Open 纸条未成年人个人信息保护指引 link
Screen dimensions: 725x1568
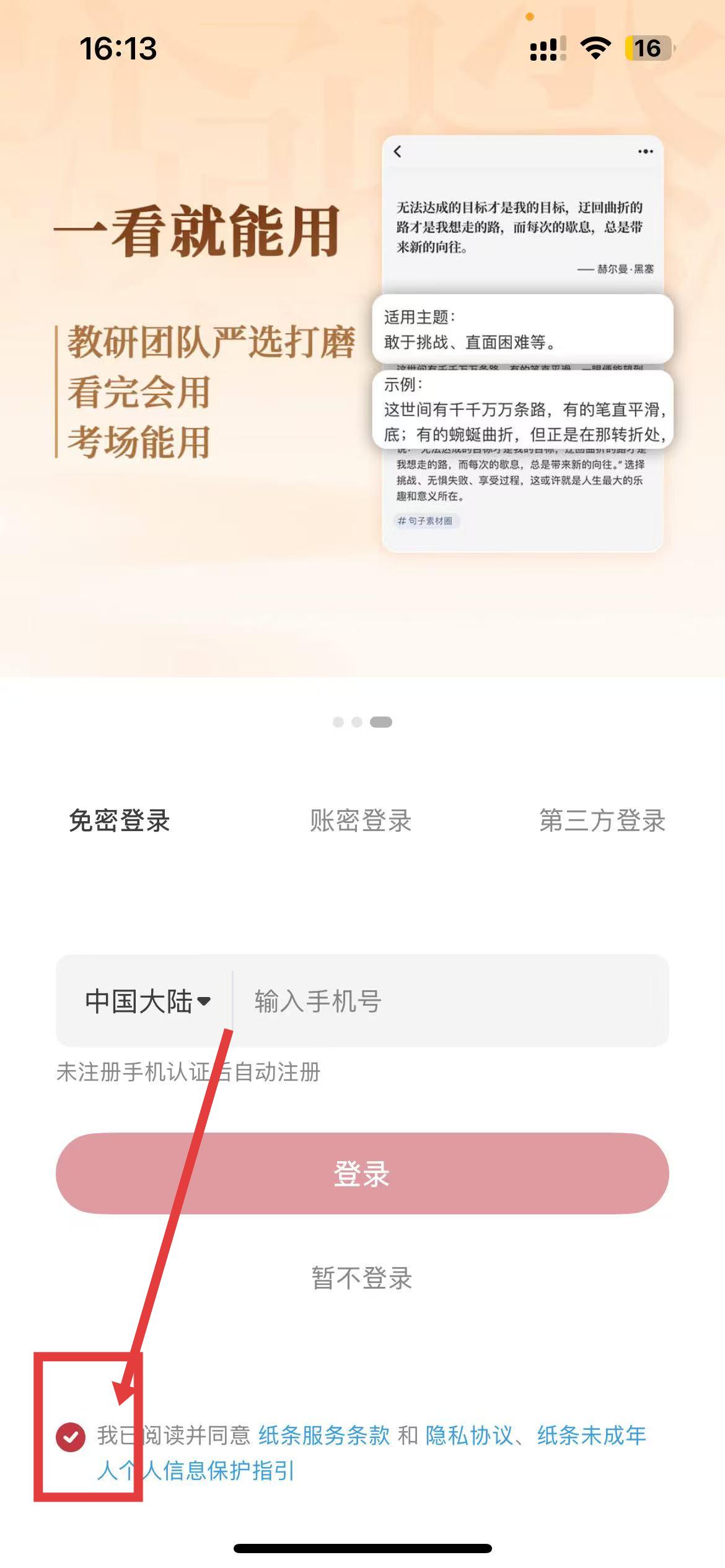(591, 1435)
